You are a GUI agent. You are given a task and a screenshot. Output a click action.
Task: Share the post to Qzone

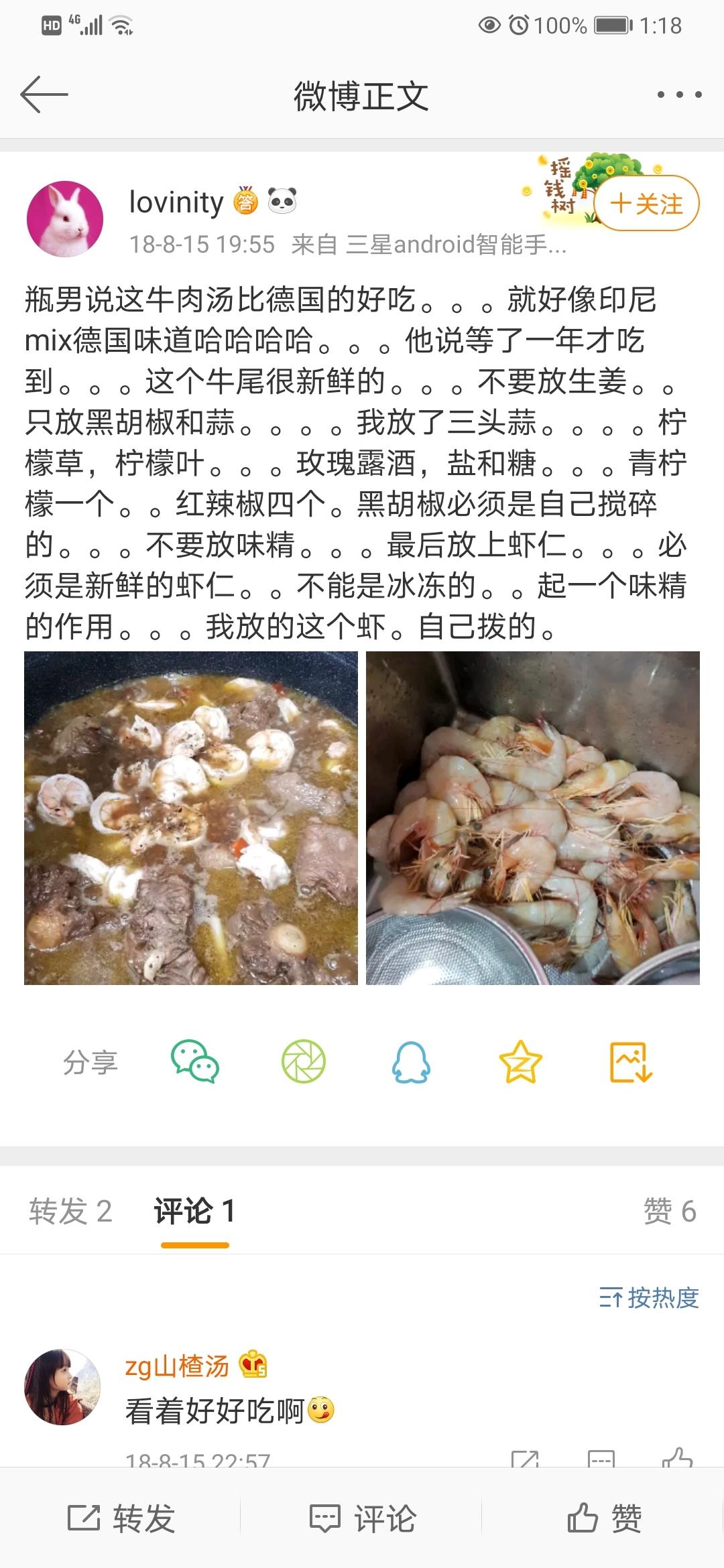tap(520, 1062)
